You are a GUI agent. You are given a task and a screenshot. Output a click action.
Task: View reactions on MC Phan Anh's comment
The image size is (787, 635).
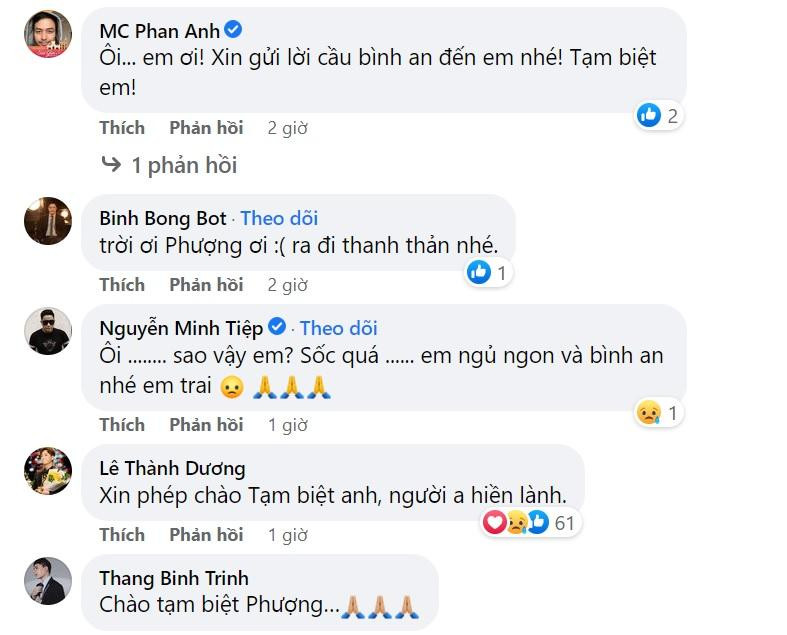659,116
